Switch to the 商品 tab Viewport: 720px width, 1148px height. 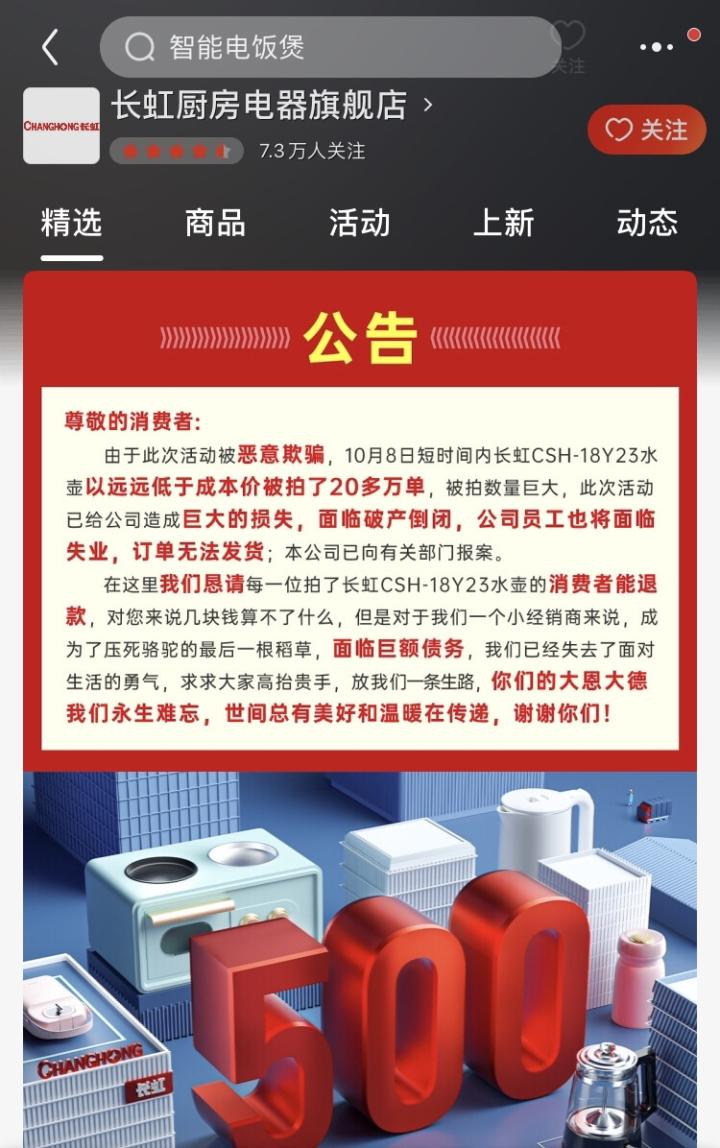212,223
